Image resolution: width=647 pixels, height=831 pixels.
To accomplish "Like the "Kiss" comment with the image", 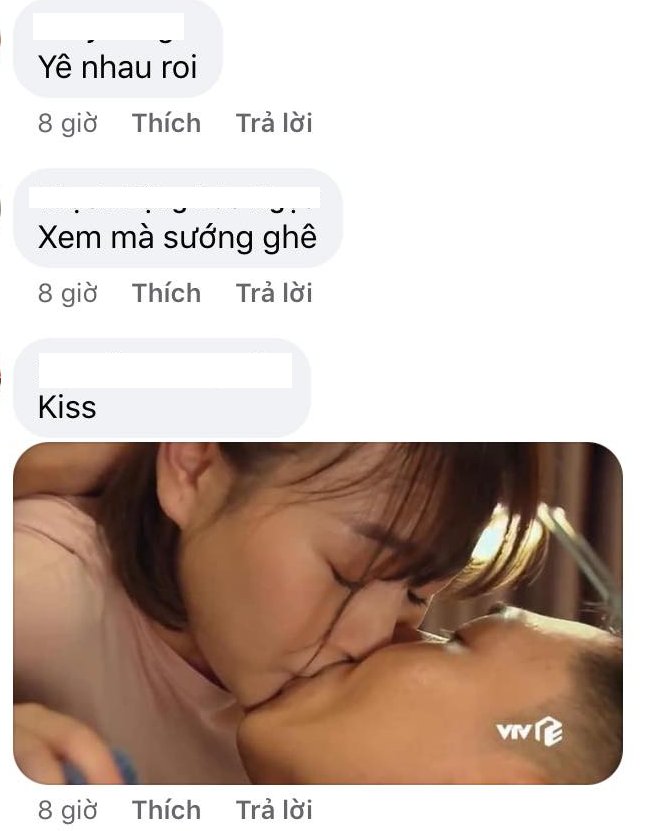I will click(x=166, y=809).
